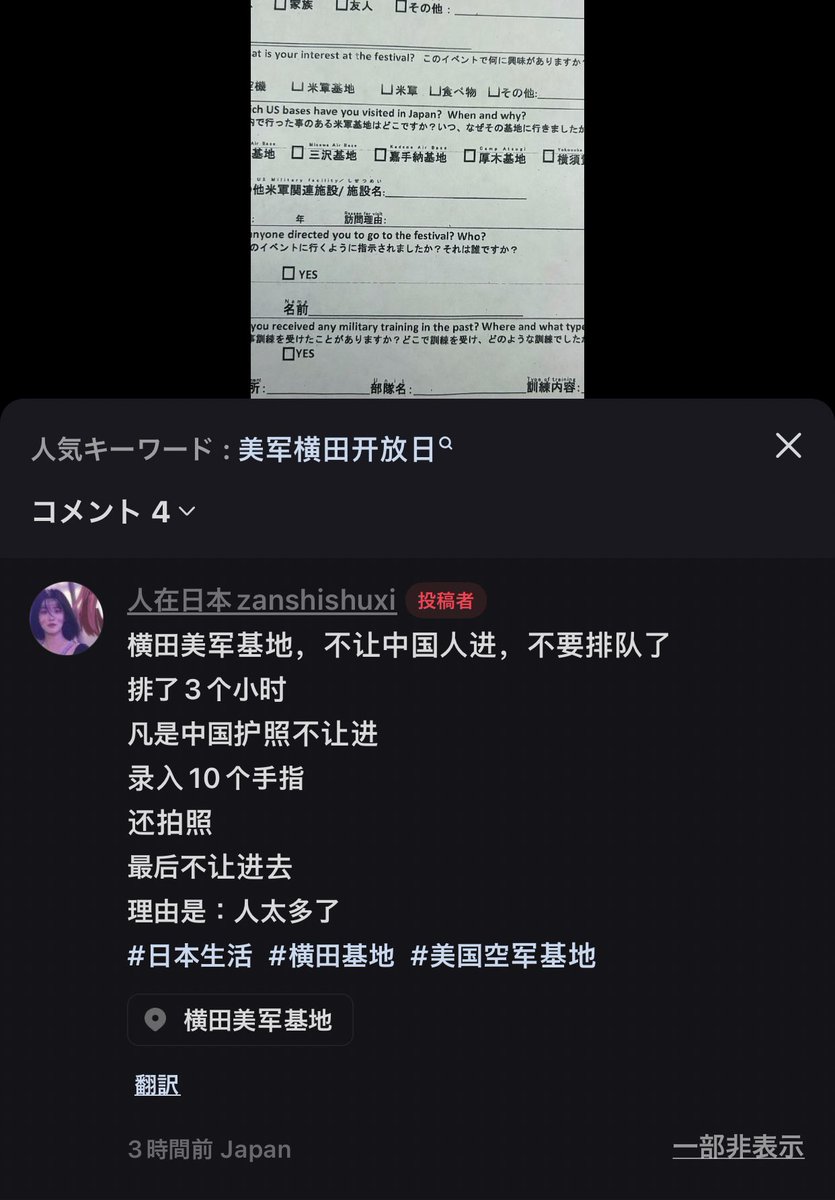This screenshot has width=835, height=1200.
Task: Open username 人在日本 zanshishuxi profile
Action: coord(261,600)
